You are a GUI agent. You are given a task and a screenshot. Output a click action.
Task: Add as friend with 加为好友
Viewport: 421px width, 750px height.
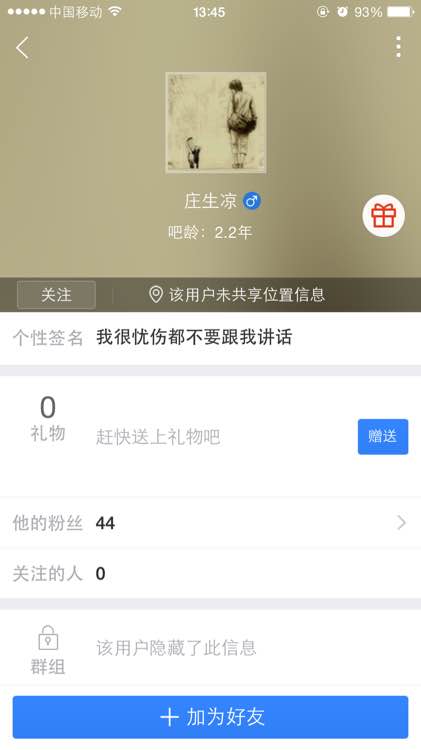[210, 717]
